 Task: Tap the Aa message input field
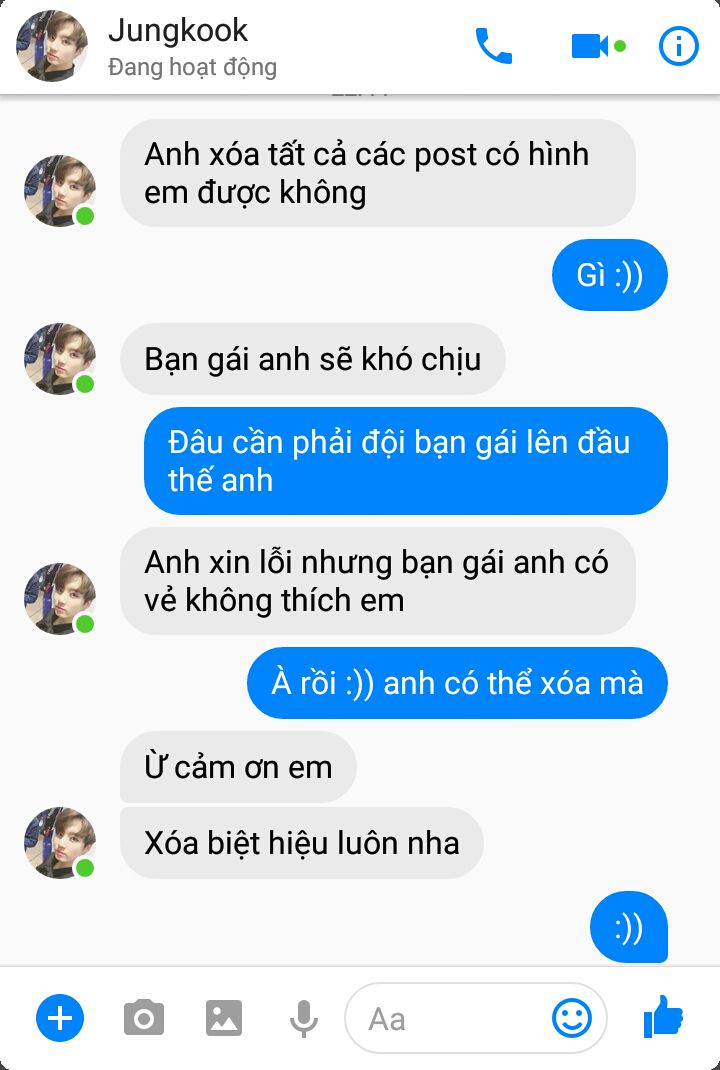pyautogui.click(x=450, y=1018)
